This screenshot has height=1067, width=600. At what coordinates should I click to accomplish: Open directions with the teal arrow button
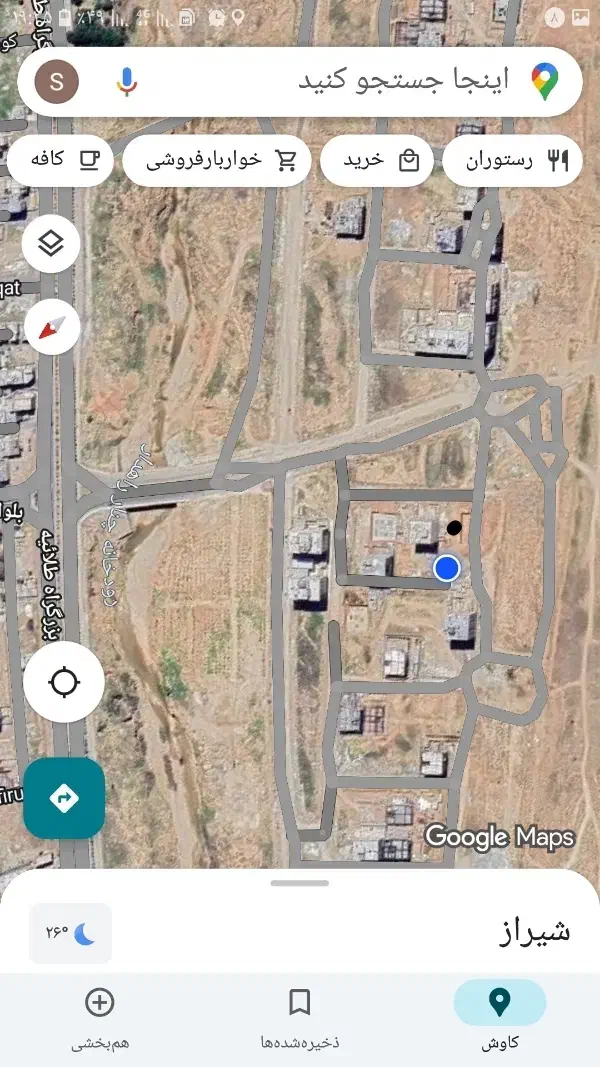[64, 798]
